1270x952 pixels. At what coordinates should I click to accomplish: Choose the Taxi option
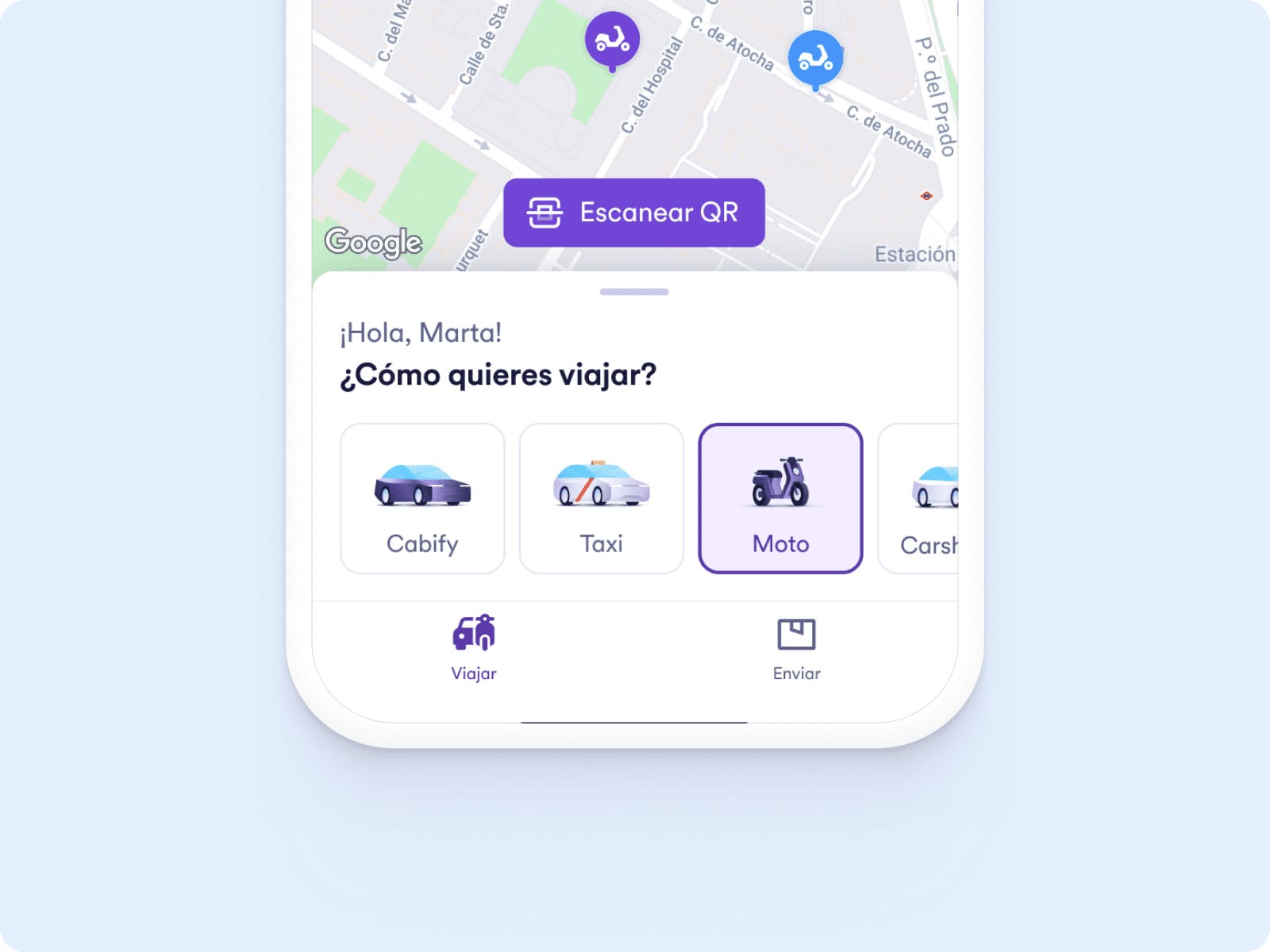tap(601, 498)
